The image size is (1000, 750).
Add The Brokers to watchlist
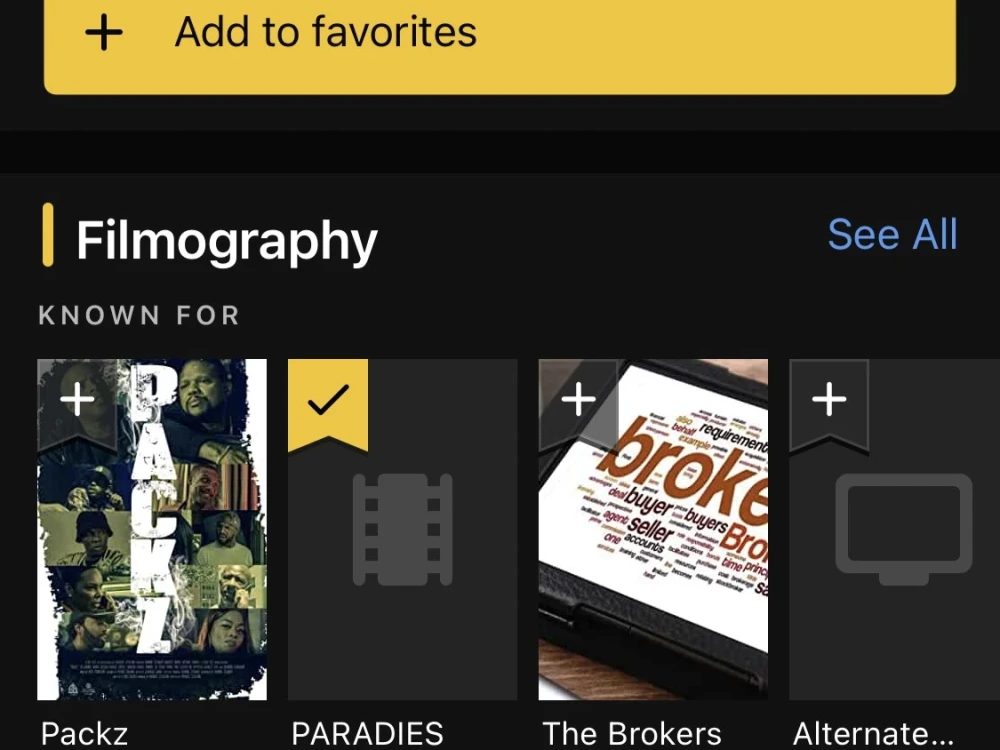(x=579, y=401)
